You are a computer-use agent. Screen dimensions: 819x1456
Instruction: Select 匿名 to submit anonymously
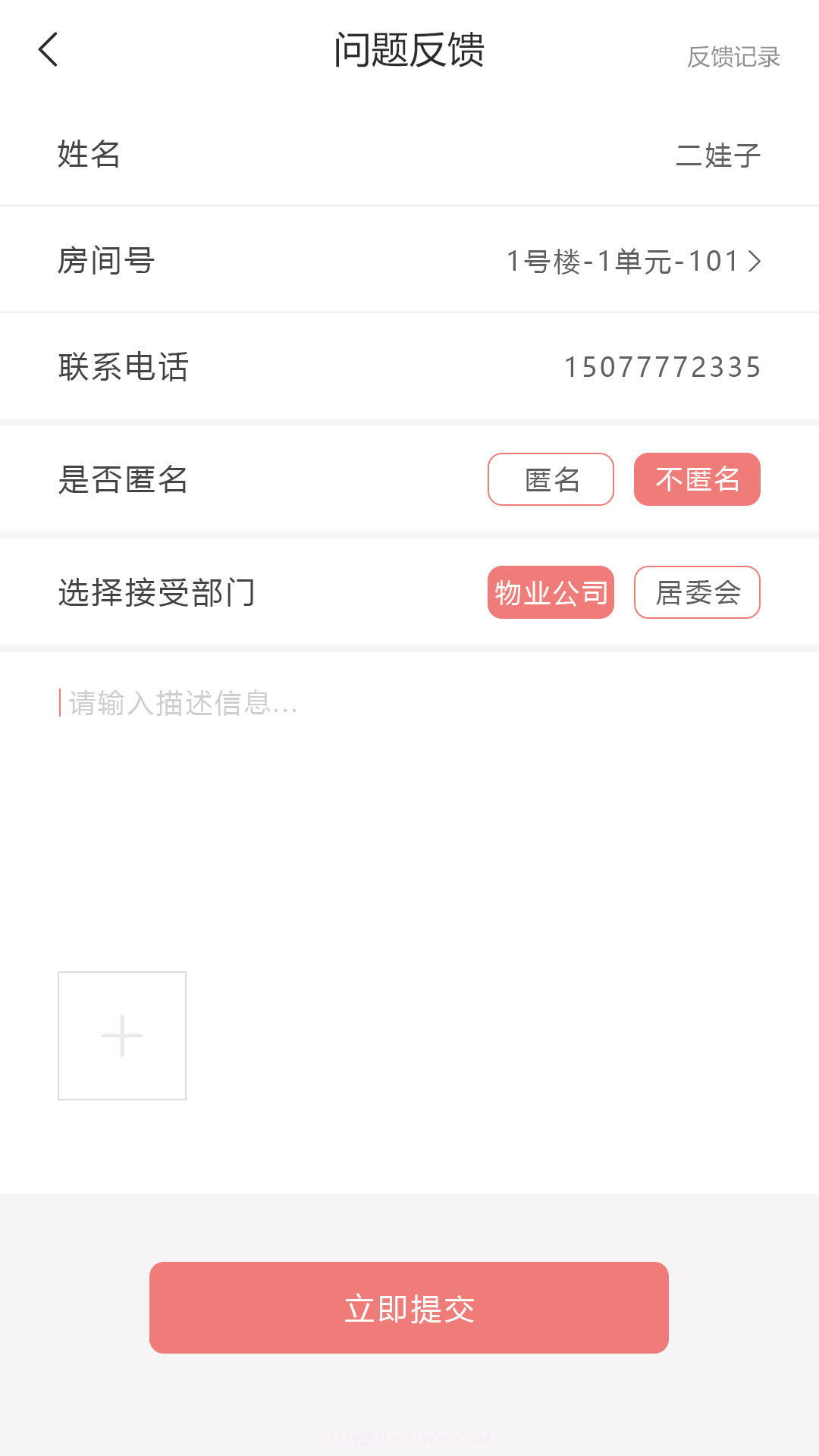click(x=551, y=479)
